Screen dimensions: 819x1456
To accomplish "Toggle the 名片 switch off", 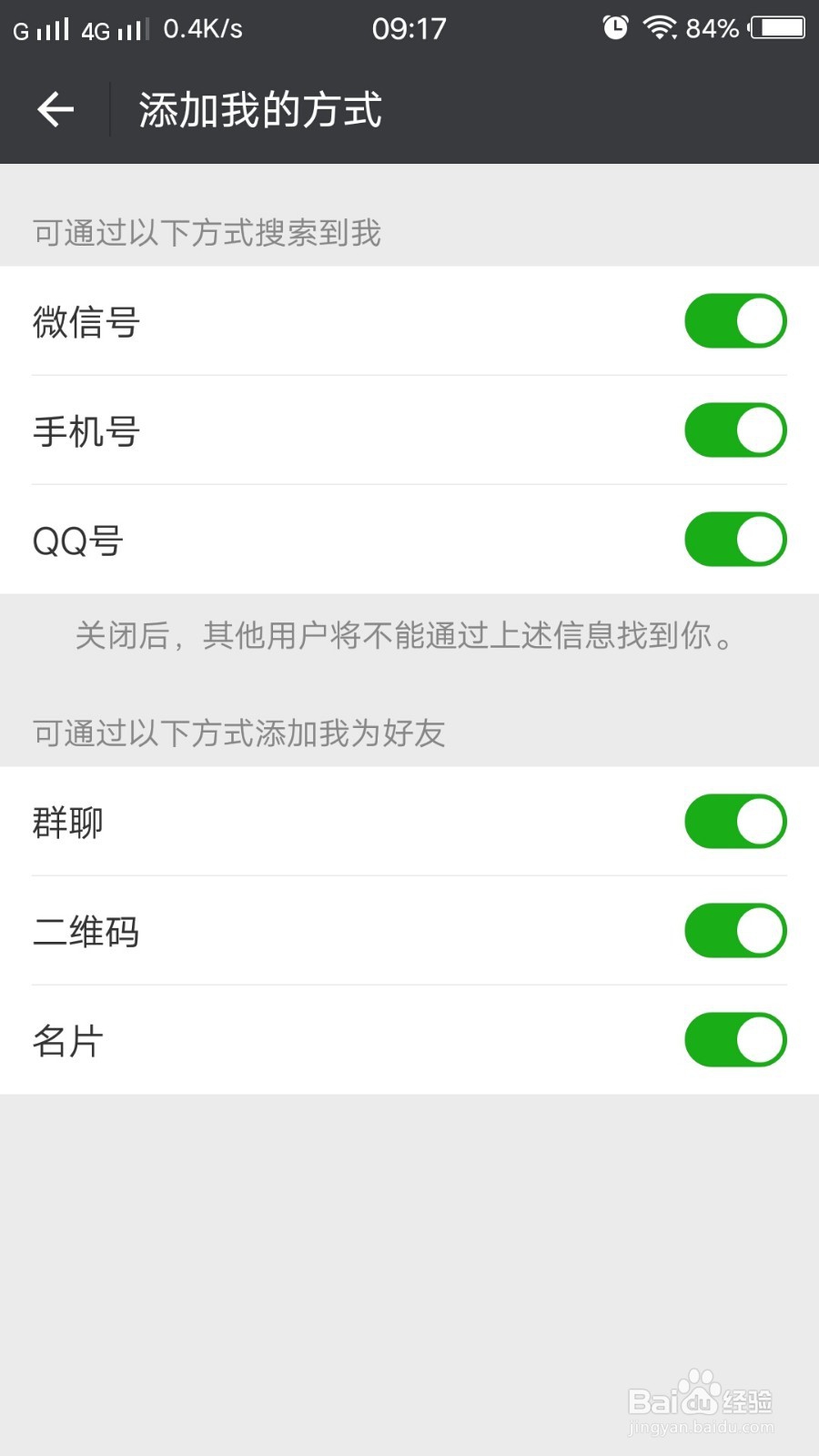I will (x=735, y=1039).
